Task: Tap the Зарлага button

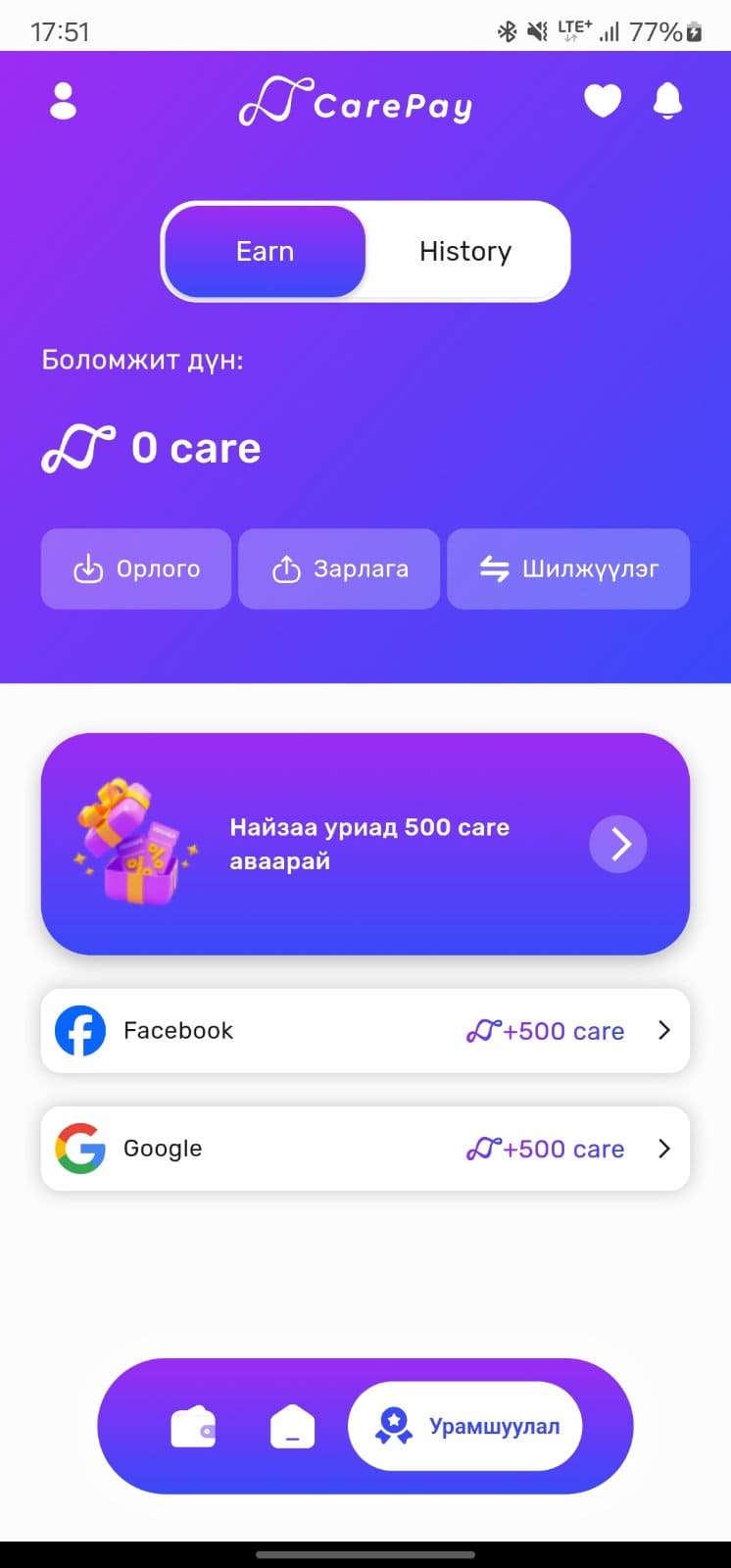Action: (x=339, y=569)
